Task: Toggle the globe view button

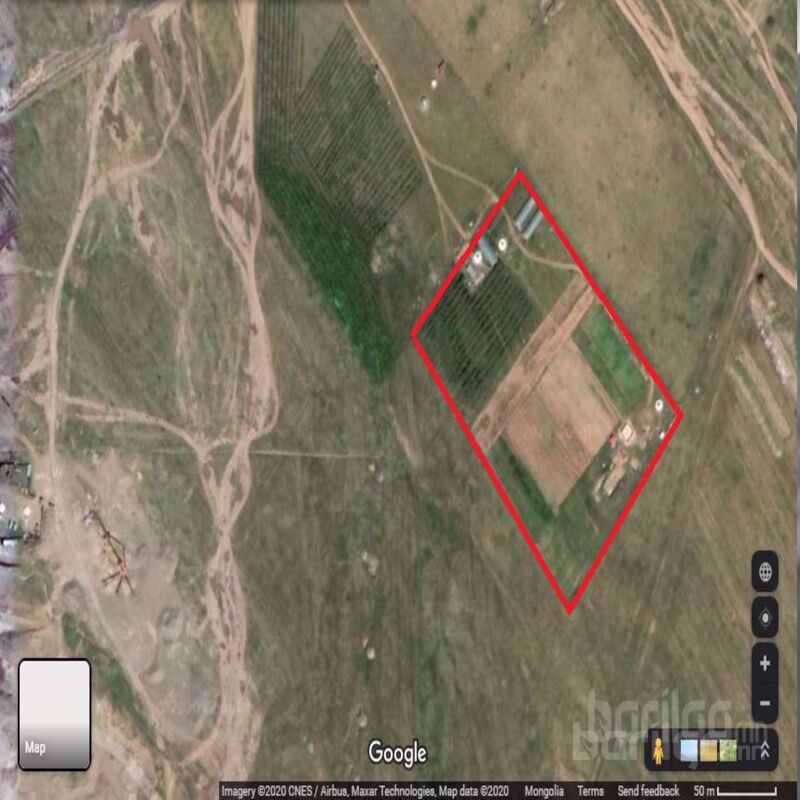Action: (x=765, y=572)
